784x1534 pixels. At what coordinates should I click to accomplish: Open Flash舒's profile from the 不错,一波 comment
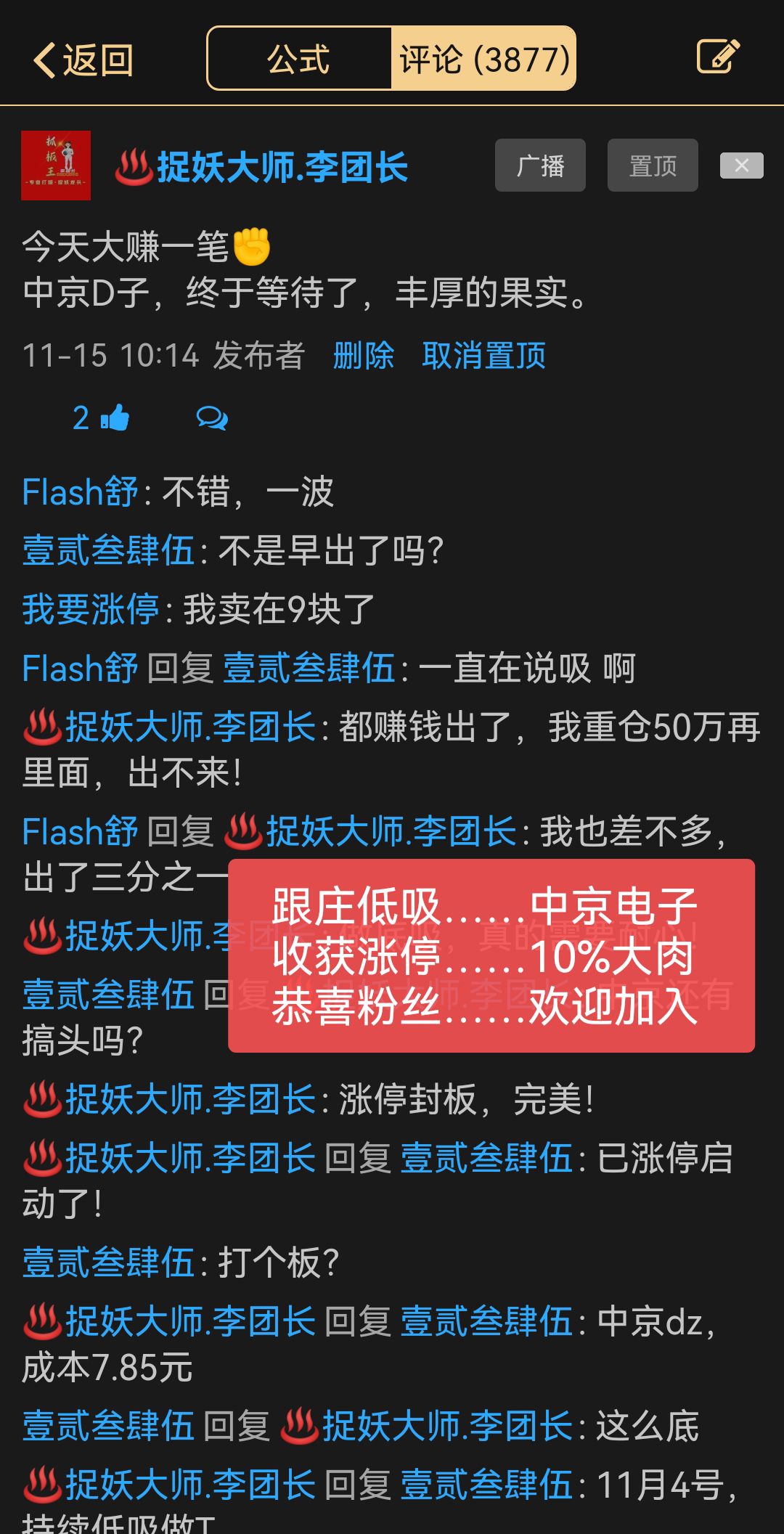80,492
